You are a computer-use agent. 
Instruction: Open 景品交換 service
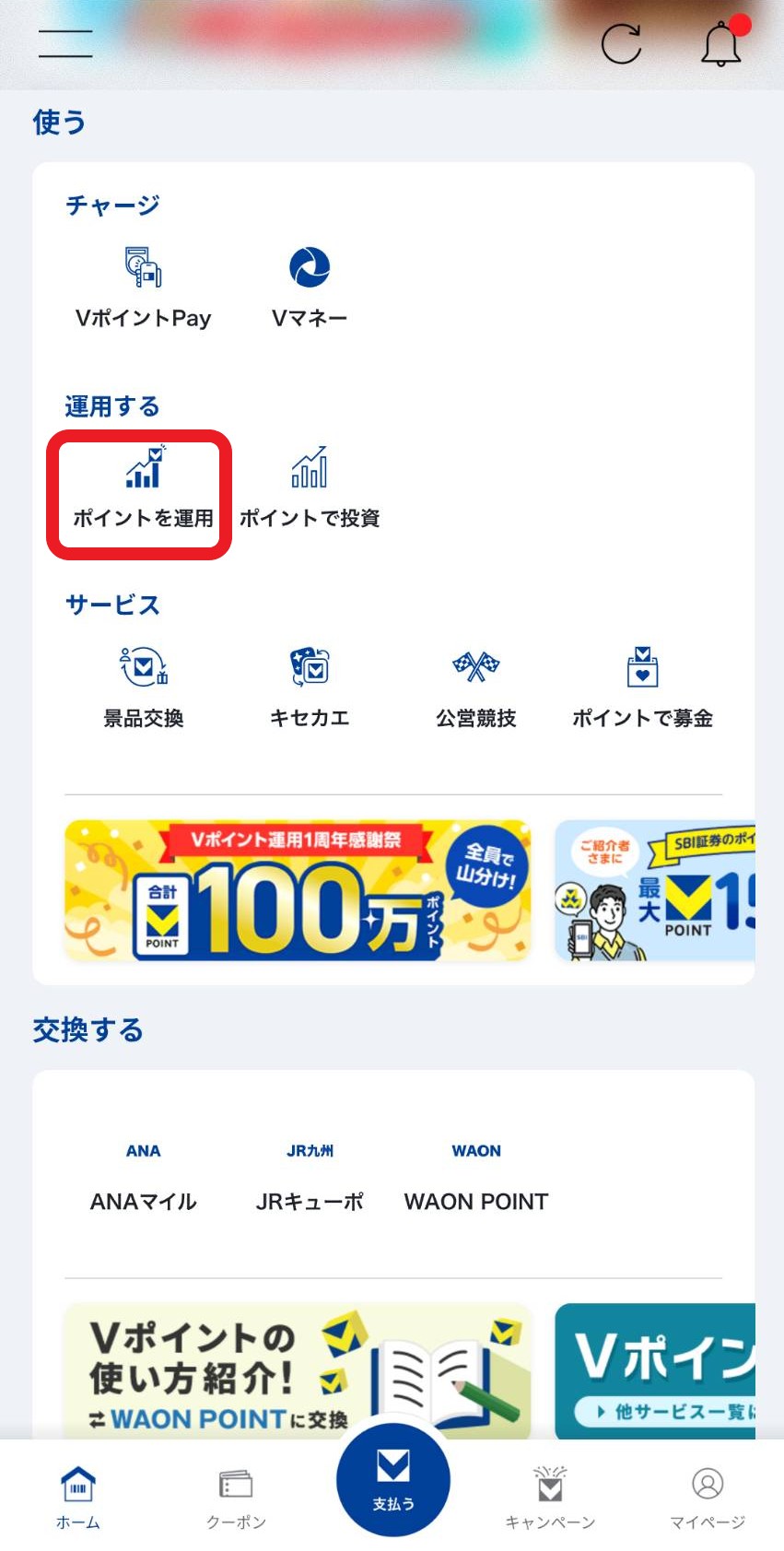(143, 687)
